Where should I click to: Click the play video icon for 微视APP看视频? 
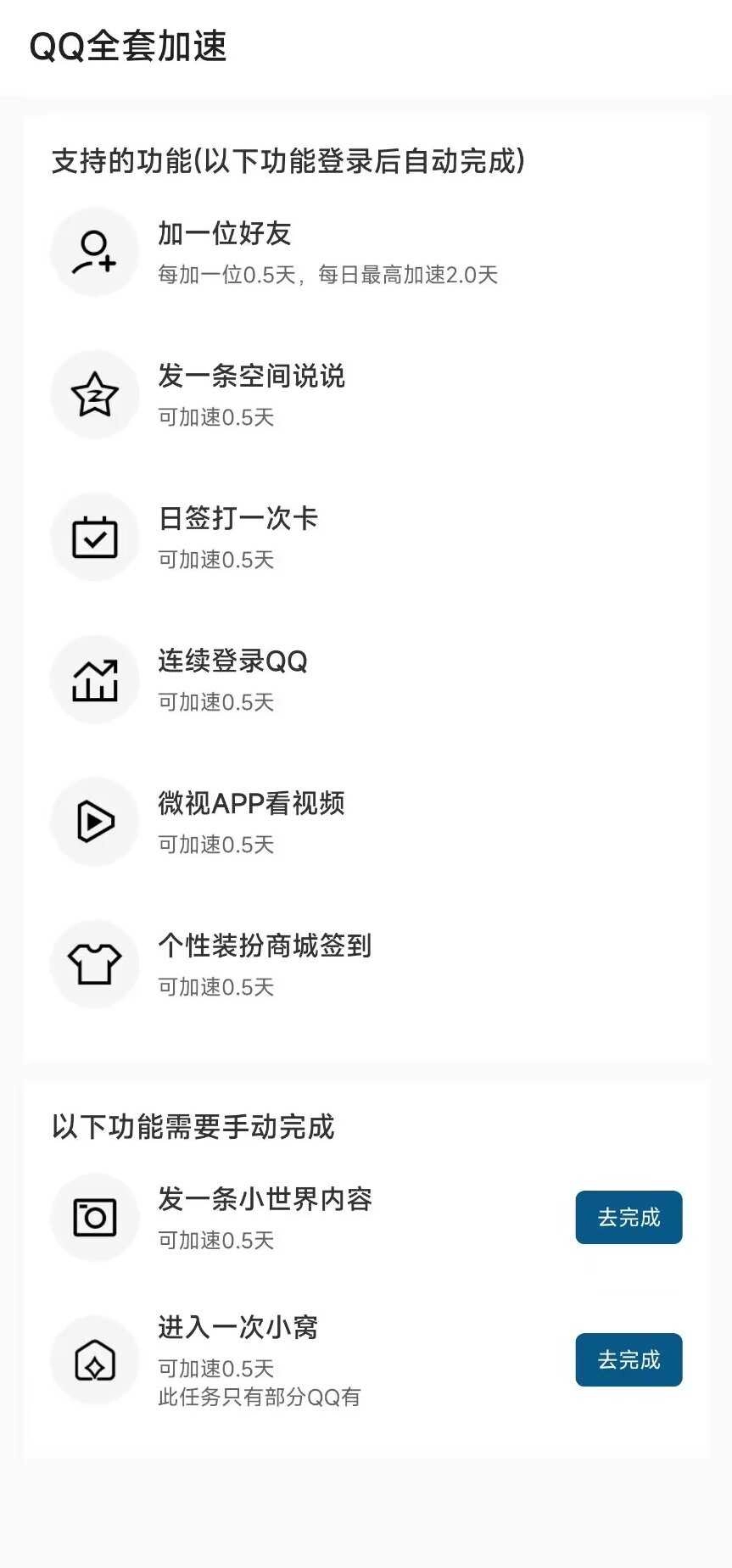tap(94, 821)
